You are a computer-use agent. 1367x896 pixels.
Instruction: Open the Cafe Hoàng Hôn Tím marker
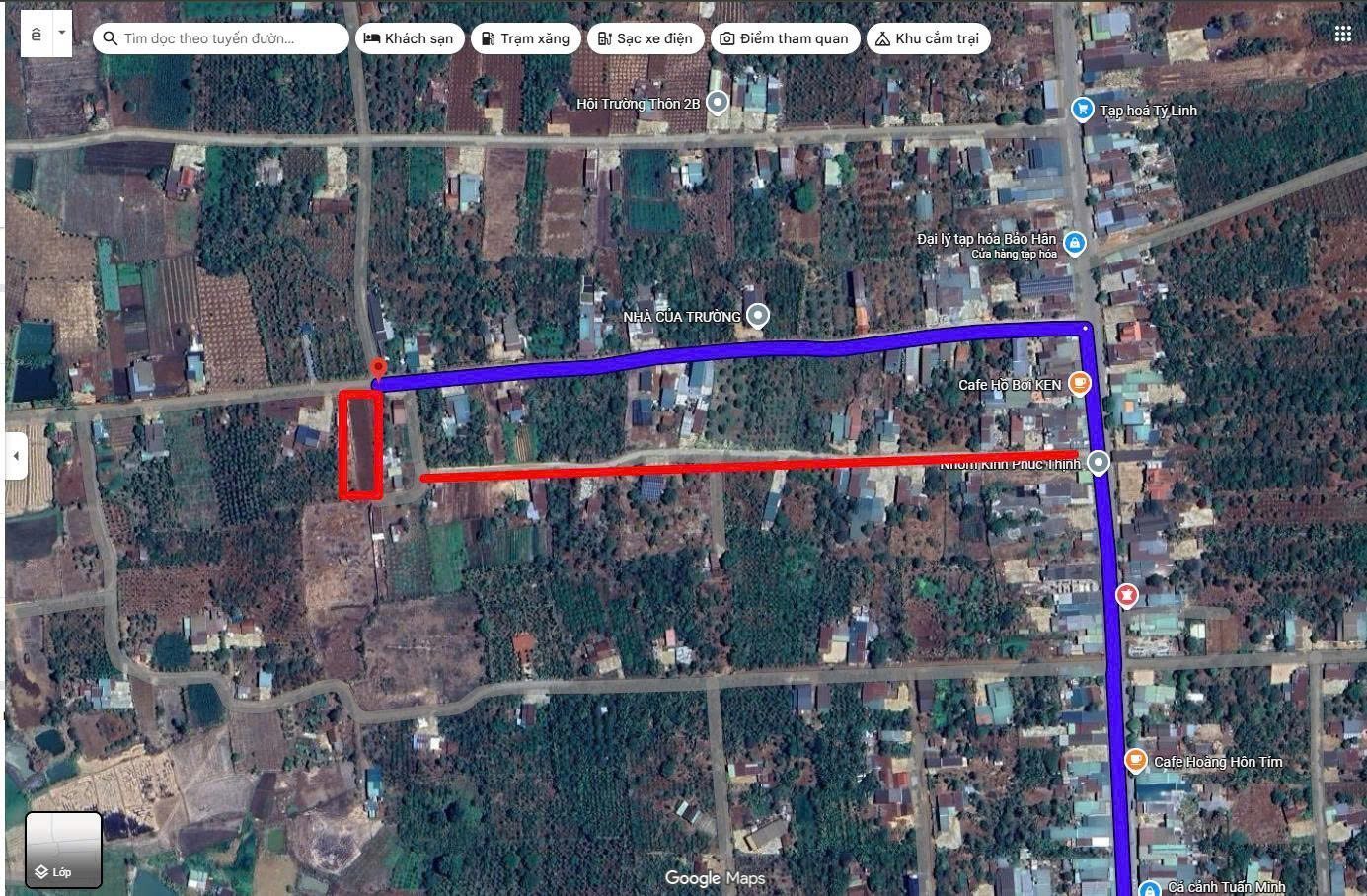(x=1136, y=761)
